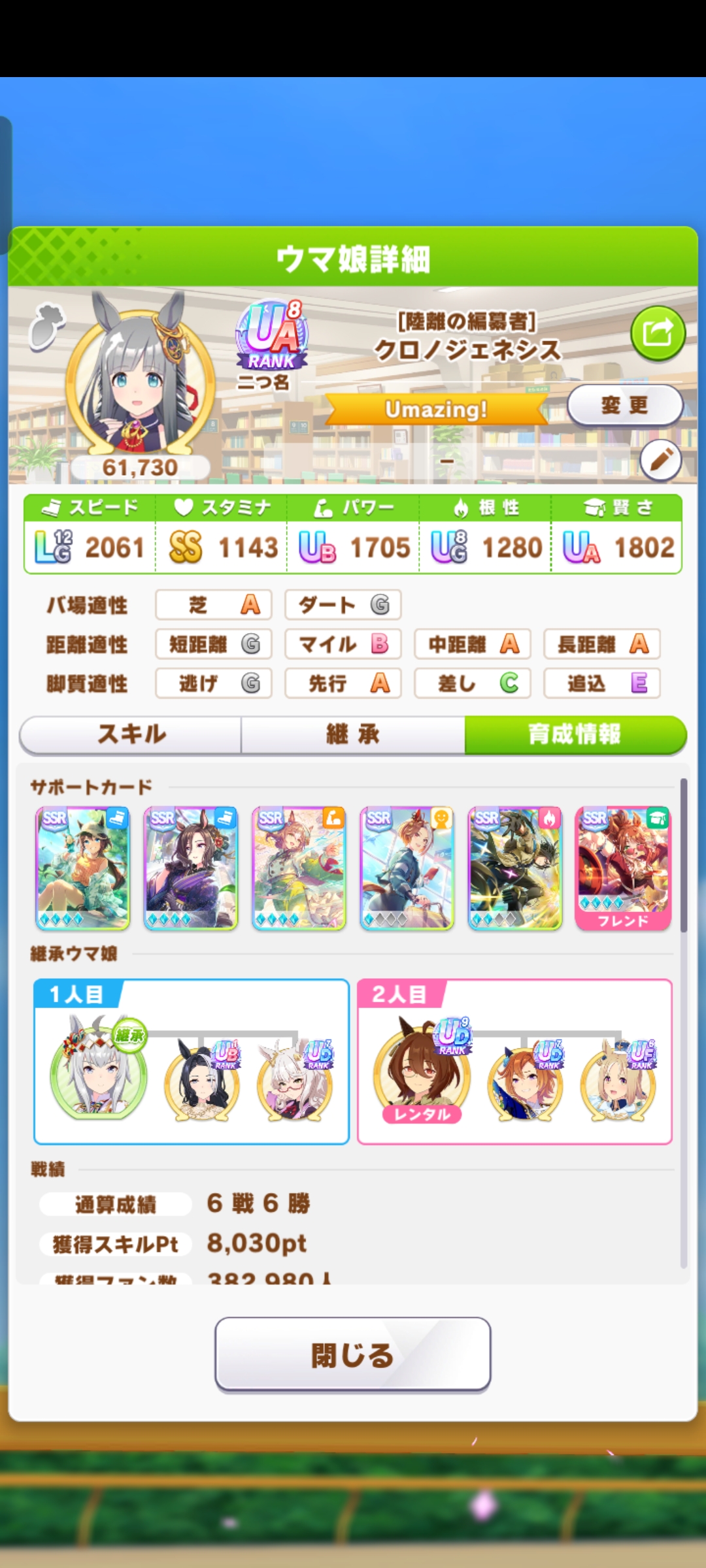Switch to the スキル tab
Image resolution: width=706 pixels, height=1568 pixels.
(x=131, y=734)
